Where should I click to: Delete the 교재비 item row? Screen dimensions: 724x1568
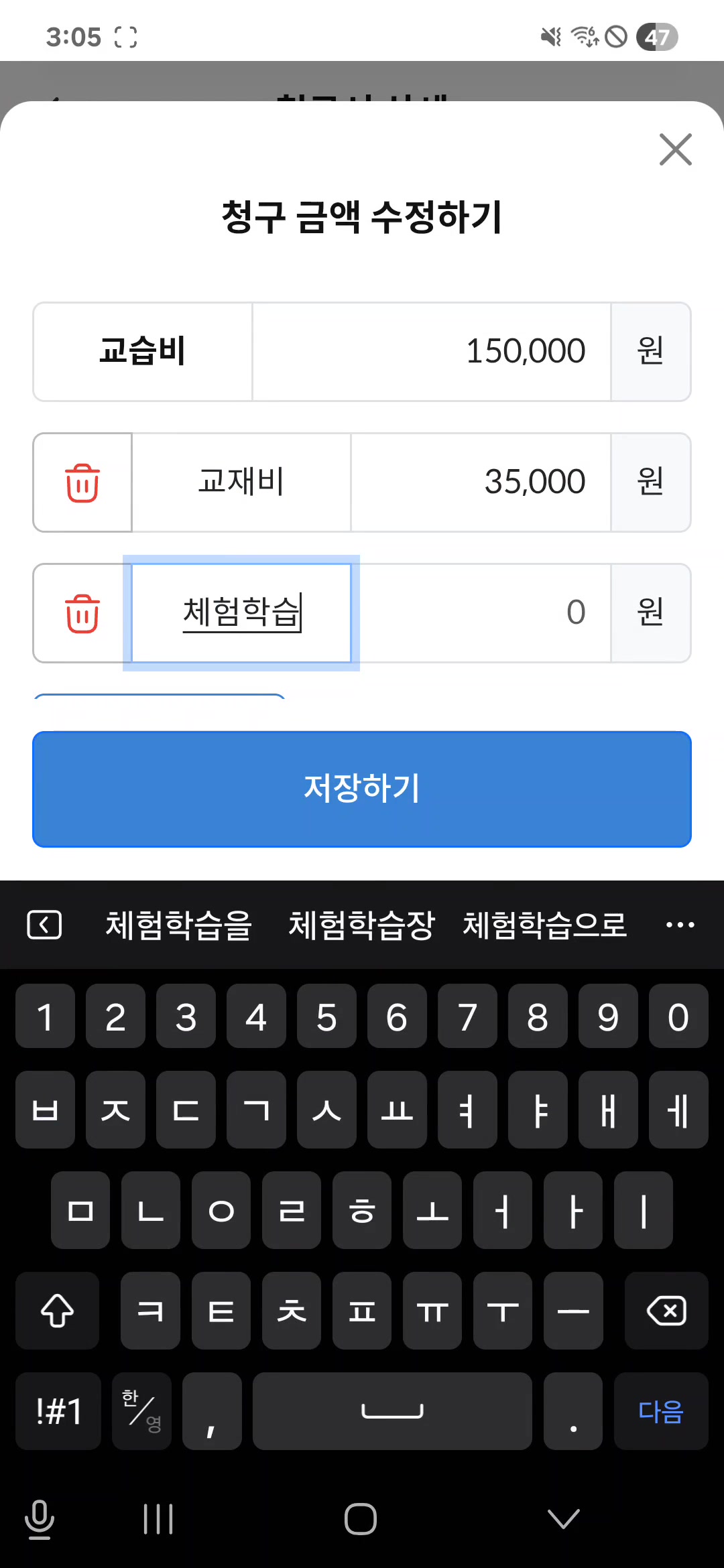[82, 482]
